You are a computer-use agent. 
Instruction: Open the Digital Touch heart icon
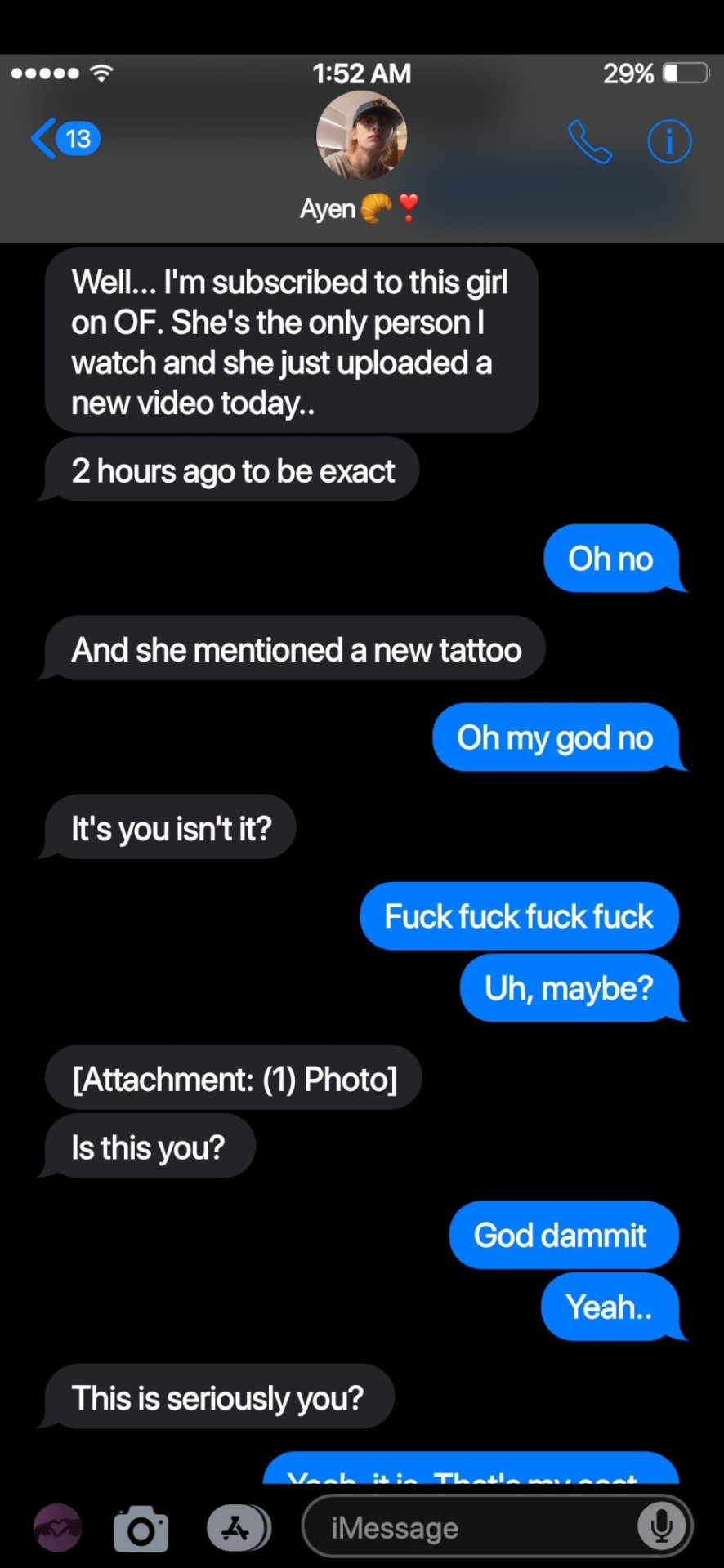coord(57,1527)
